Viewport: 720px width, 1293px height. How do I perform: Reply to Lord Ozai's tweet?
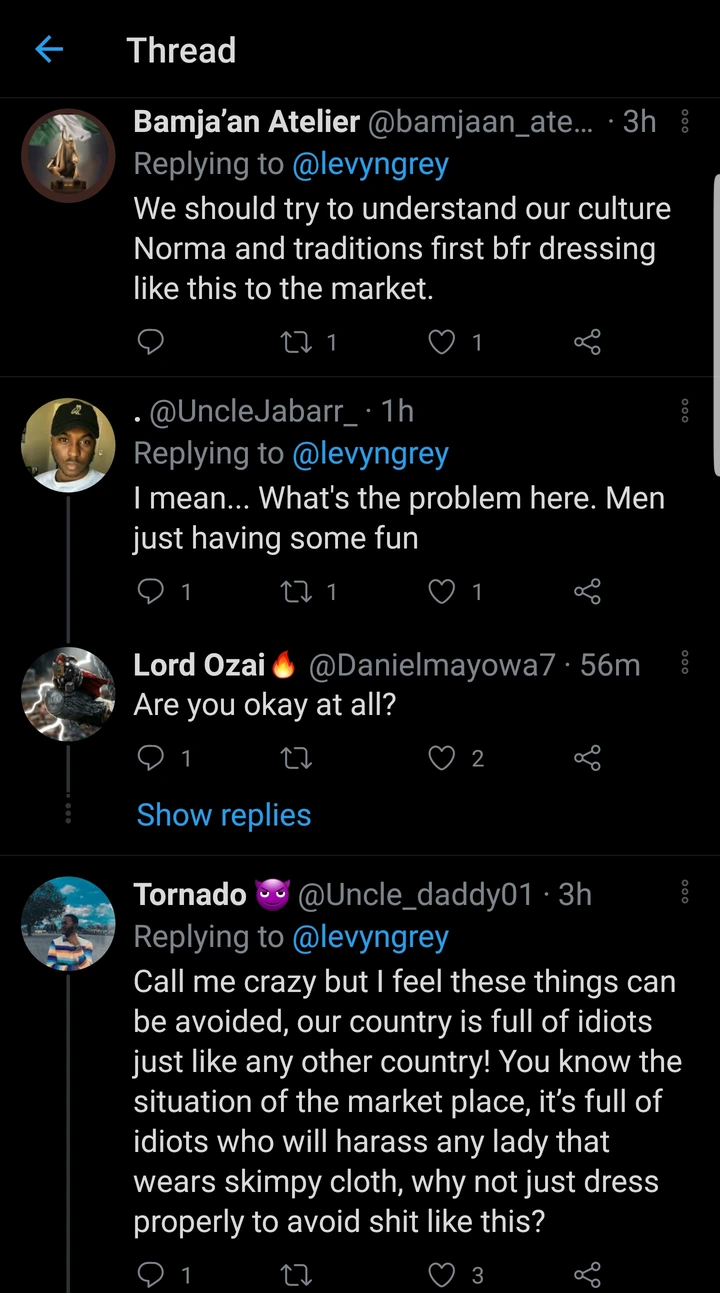pos(150,759)
